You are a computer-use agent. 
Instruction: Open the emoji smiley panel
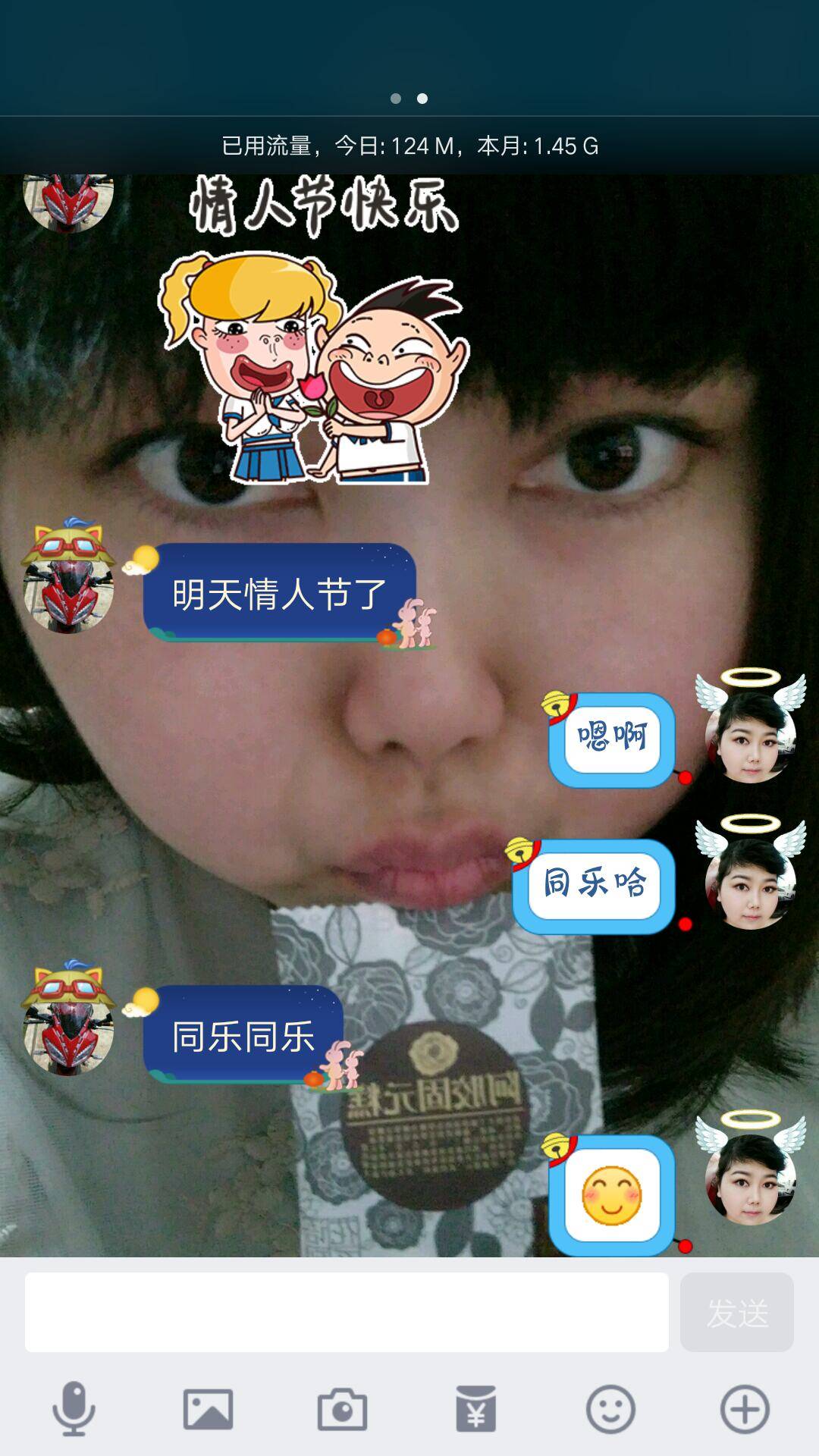click(610, 1409)
